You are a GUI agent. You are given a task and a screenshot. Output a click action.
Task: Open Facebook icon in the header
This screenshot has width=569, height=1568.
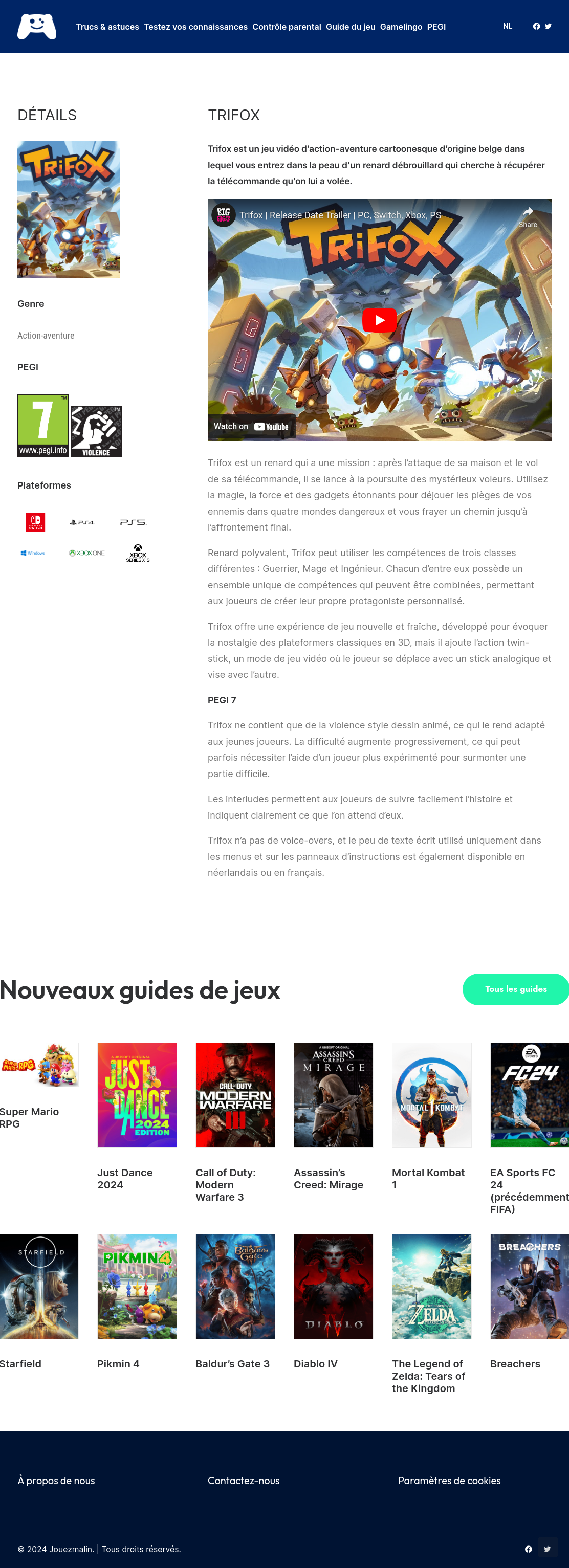(x=536, y=26)
